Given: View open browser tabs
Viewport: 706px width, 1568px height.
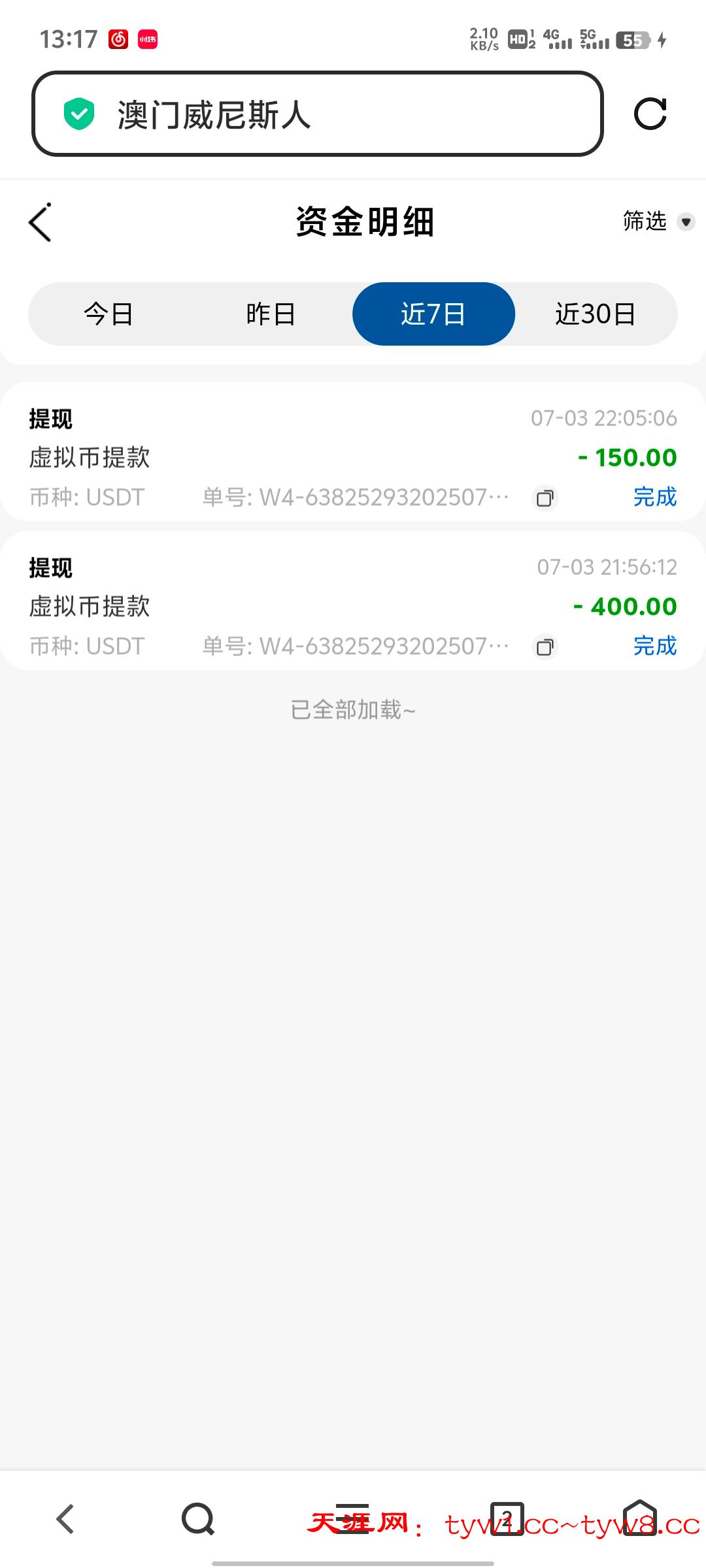Looking at the screenshot, I should pos(507,1518).
